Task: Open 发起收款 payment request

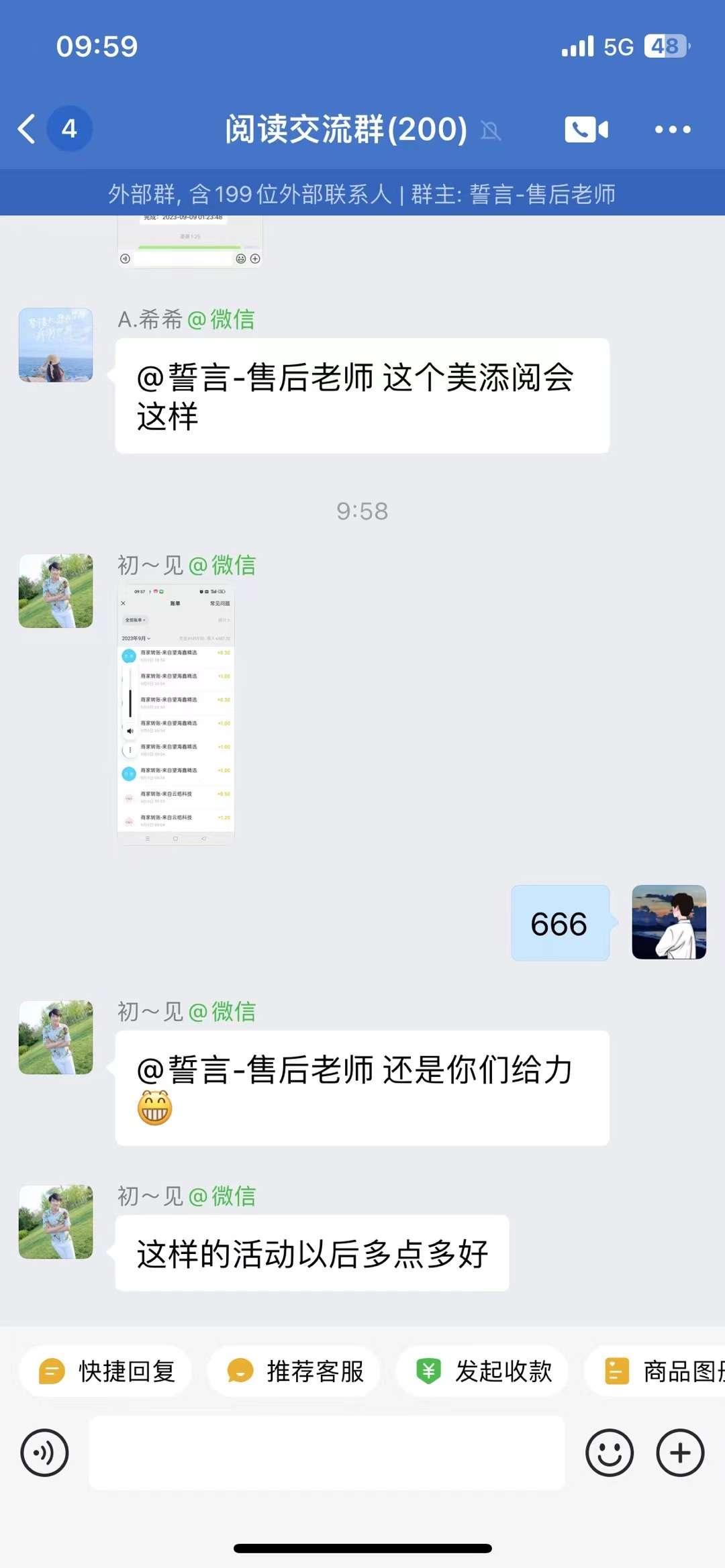Action: [x=483, y=1371]
